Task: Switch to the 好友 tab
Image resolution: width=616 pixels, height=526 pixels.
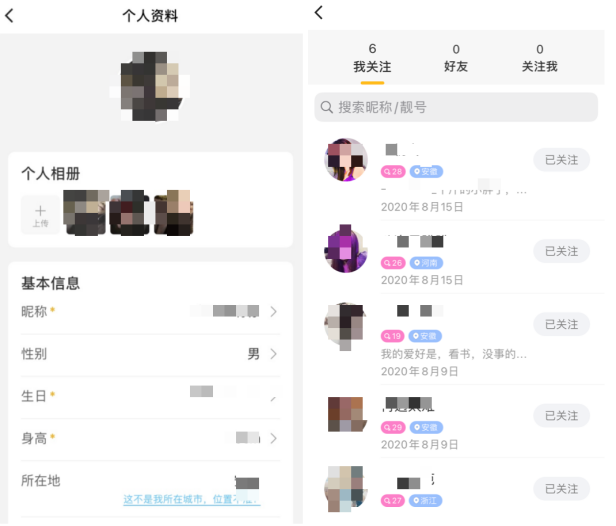Action: tap(456, 58)
